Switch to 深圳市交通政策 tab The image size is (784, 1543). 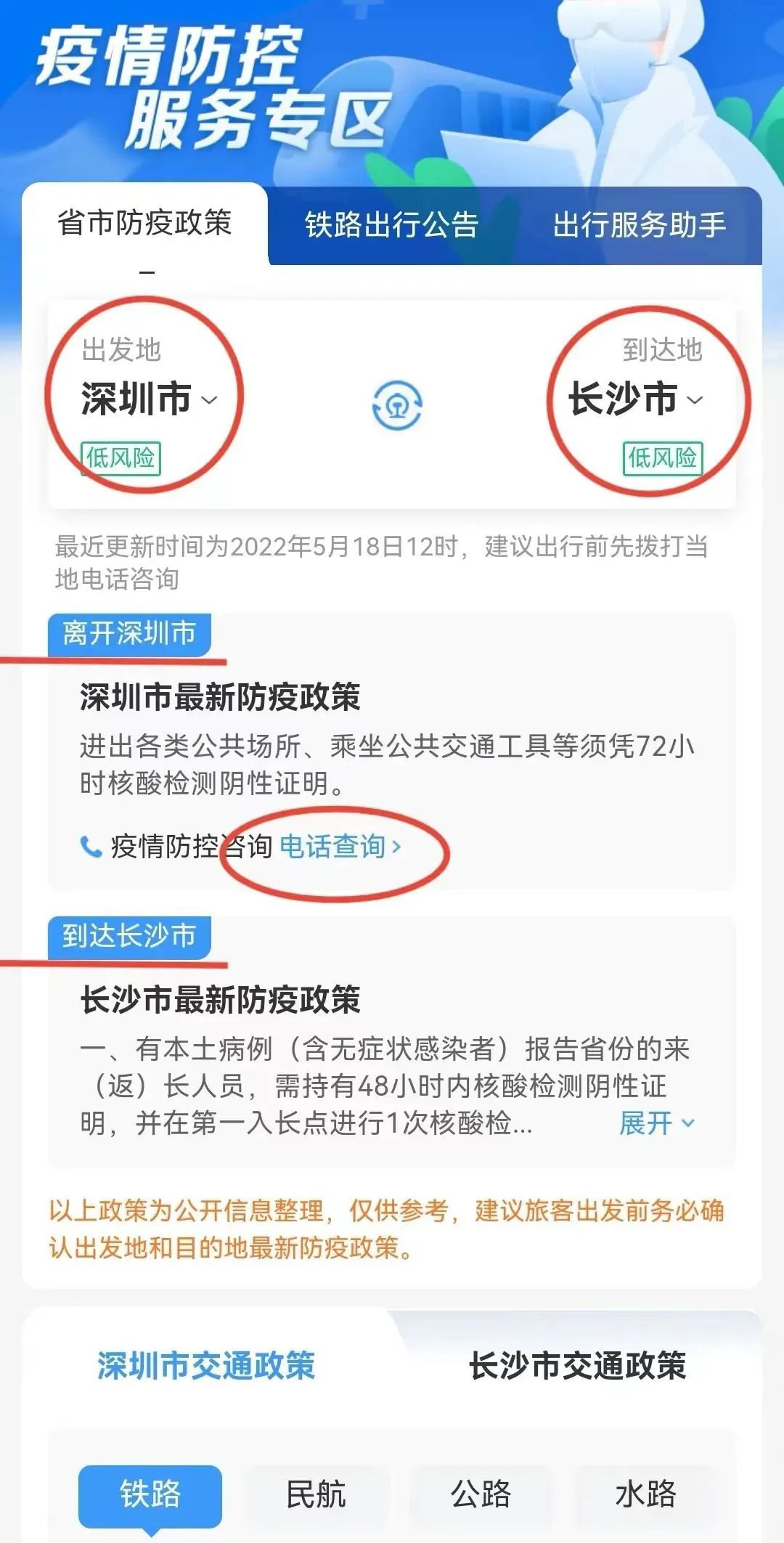pos(206,1366)
